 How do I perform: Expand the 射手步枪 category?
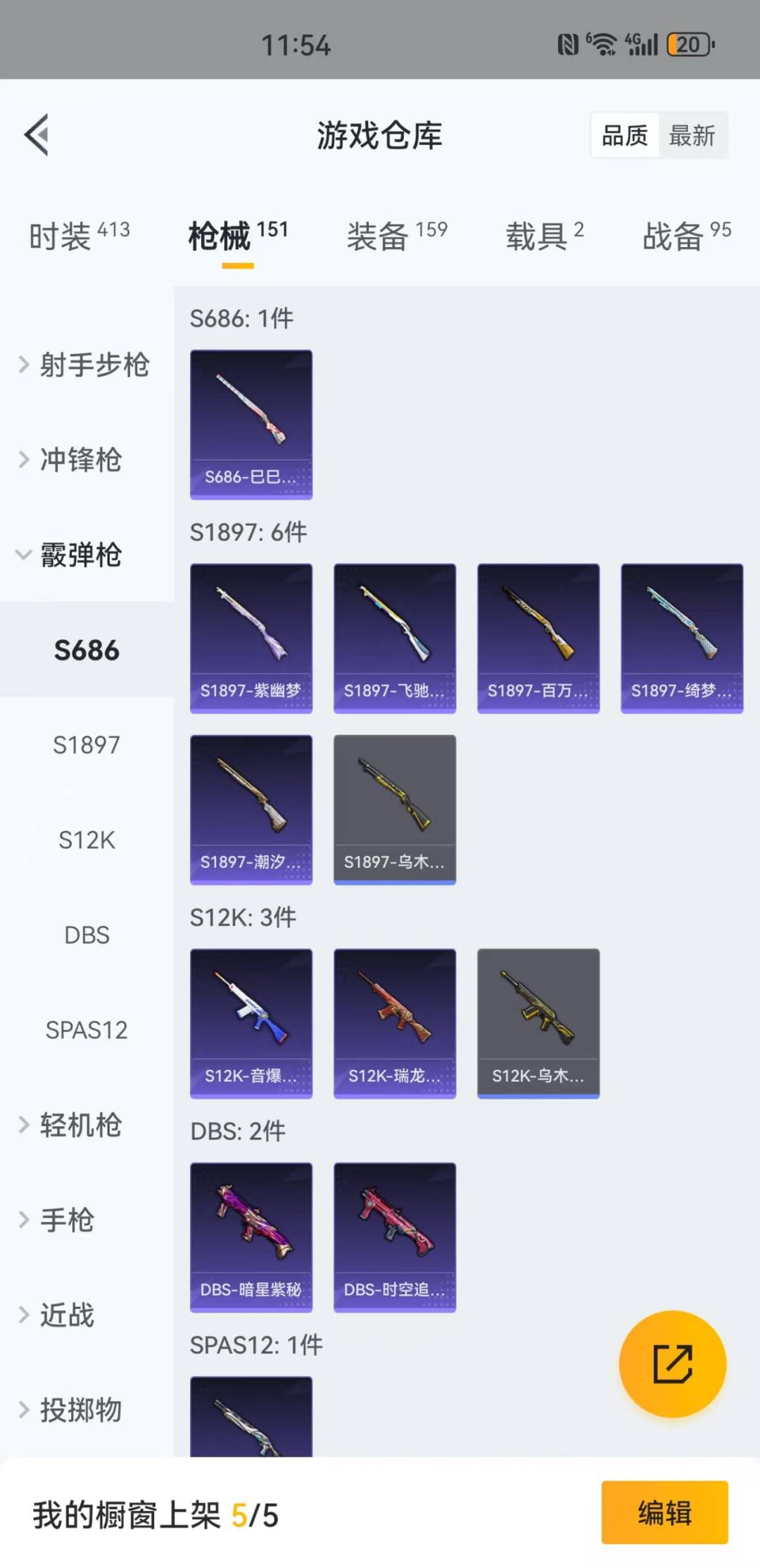tap(84, 365)
